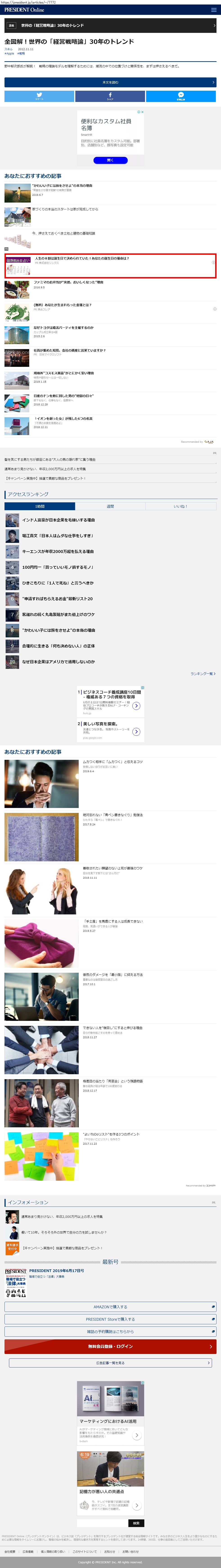Share the article on Twitter

[x=39, y=96]
